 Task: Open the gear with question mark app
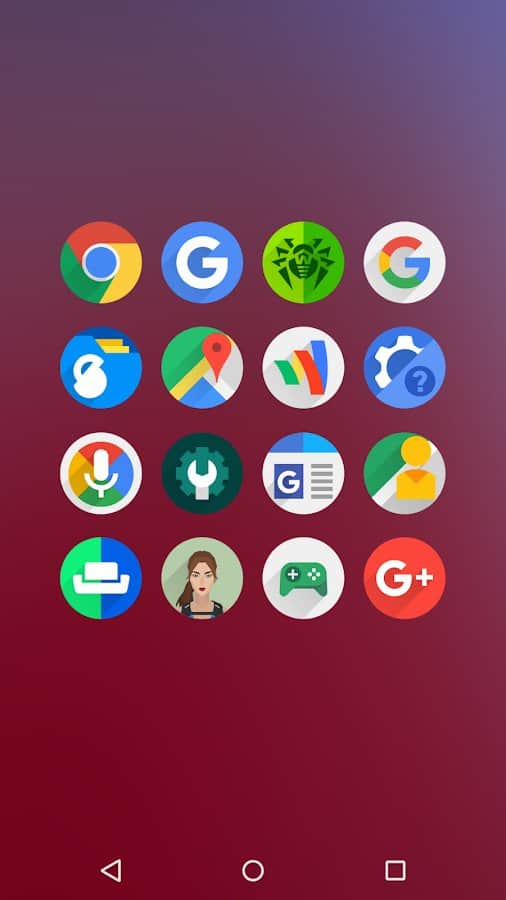(404, 367)
